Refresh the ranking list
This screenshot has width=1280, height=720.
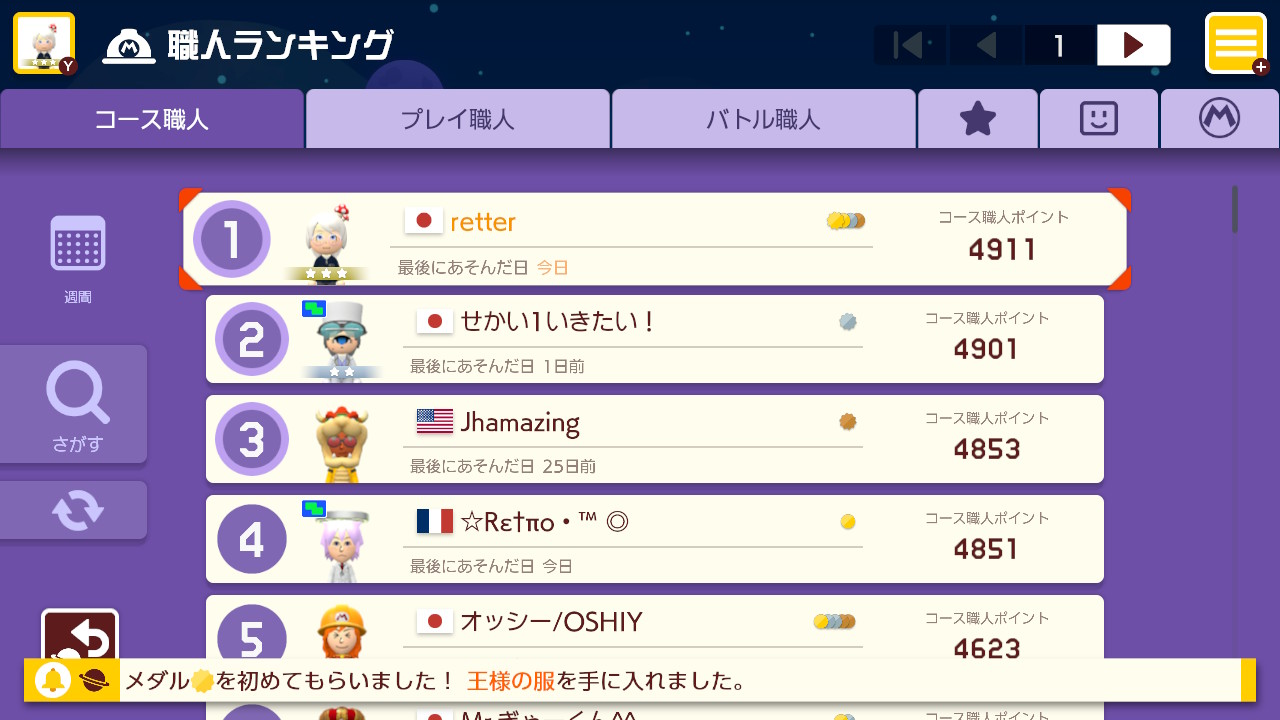[74, 510]
